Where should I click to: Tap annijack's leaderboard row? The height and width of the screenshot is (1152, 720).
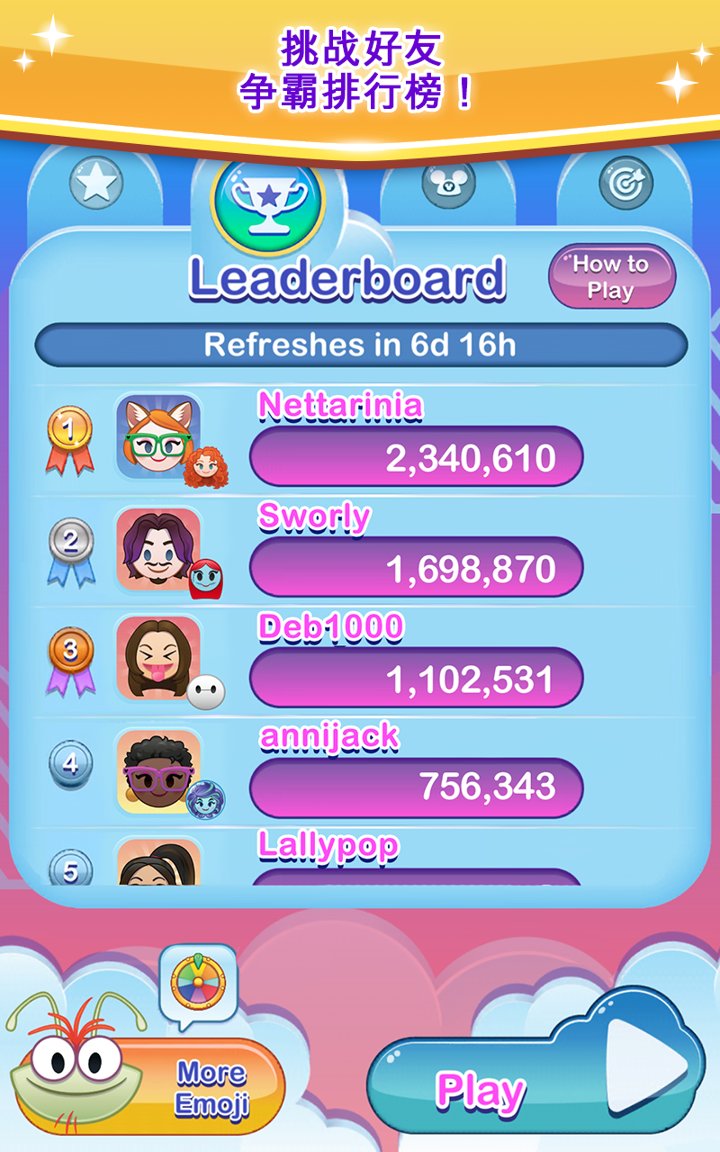360,772
